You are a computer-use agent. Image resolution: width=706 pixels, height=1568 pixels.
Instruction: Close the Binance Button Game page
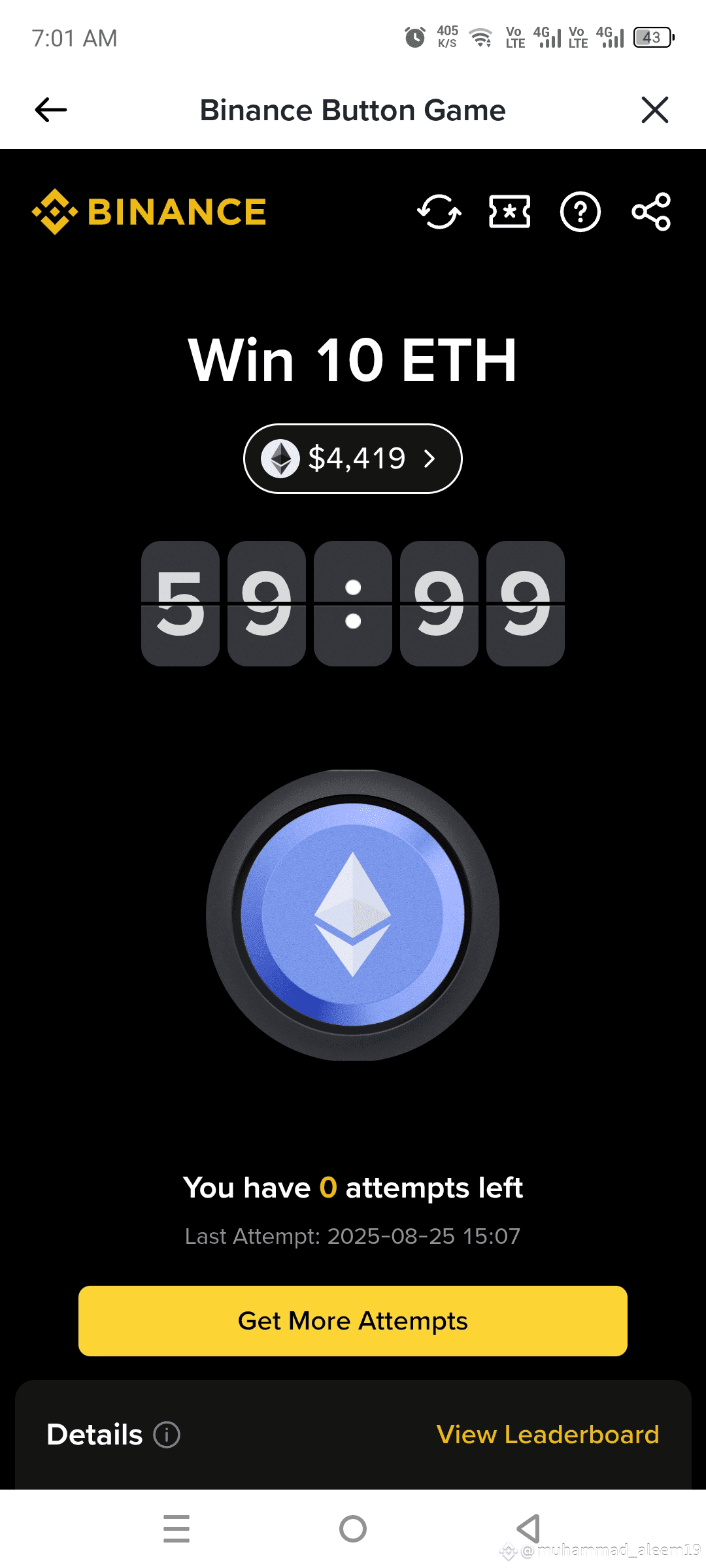point(654,110)
